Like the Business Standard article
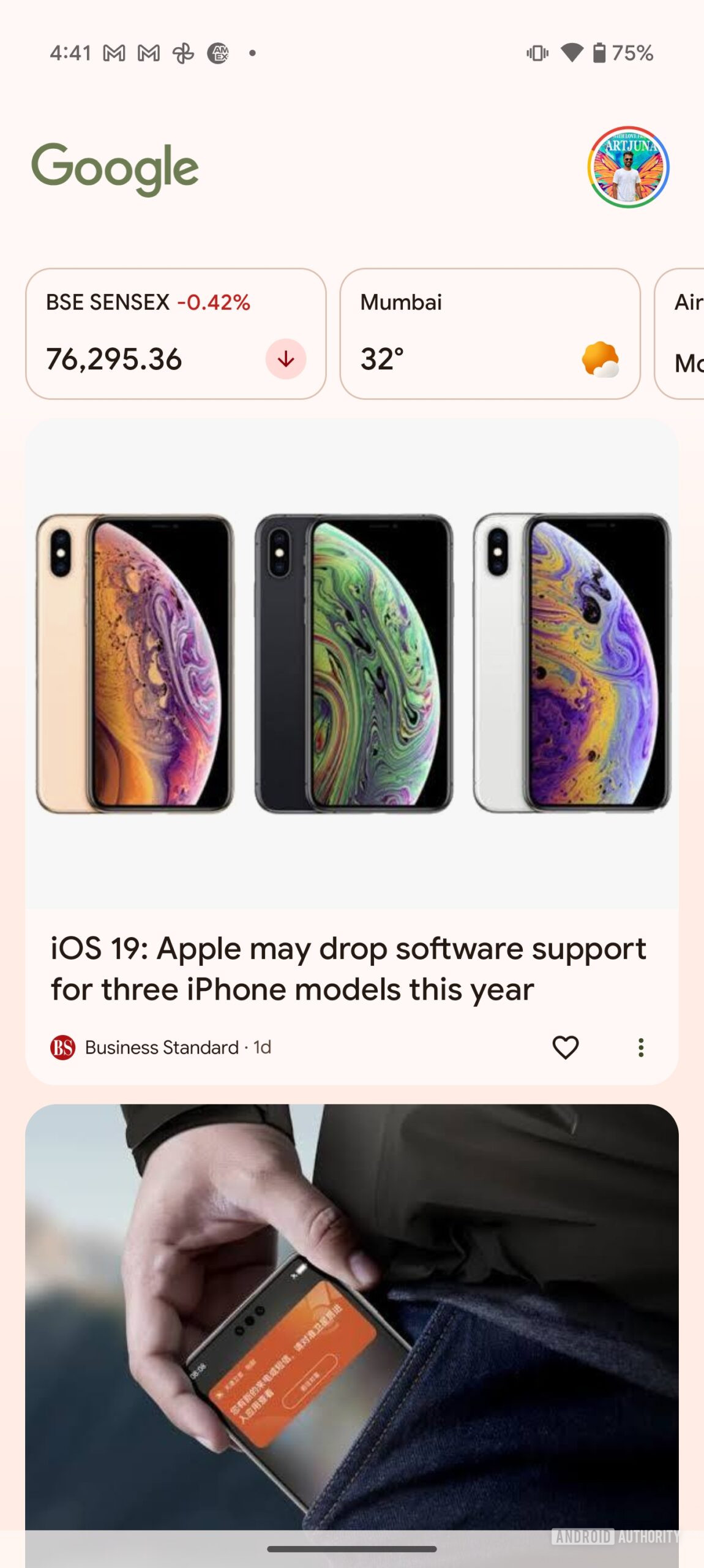Screen dimensions: 704x1568 tap(565, 1047)
